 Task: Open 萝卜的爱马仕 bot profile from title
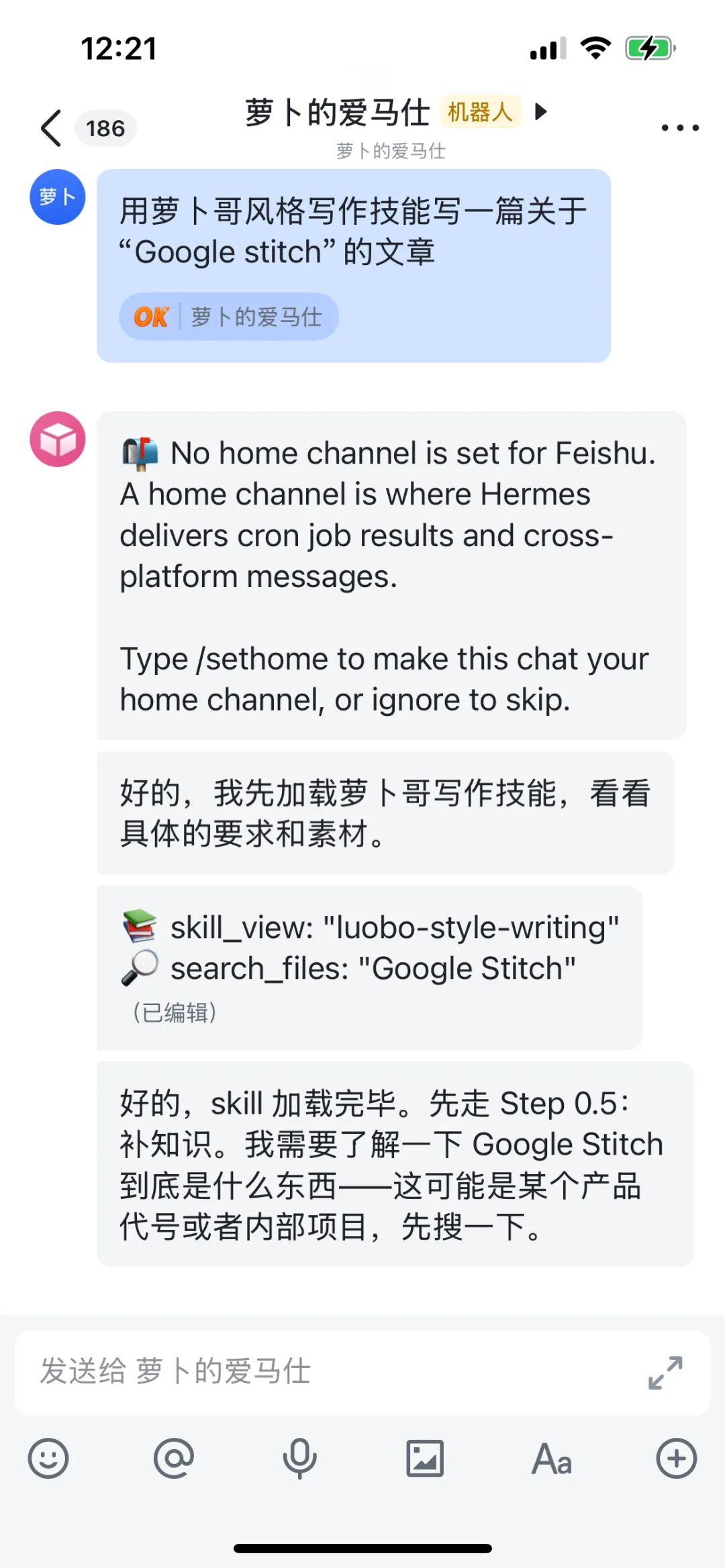[x=337, y=112]
